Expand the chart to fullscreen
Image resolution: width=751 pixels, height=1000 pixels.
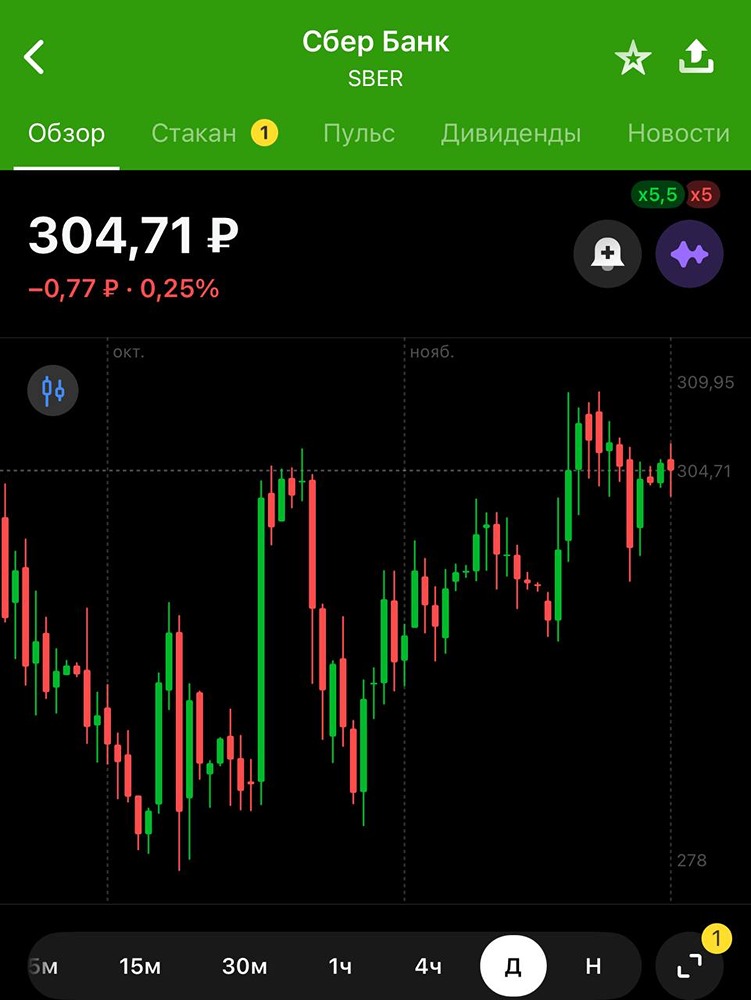[x=689, y=965]
